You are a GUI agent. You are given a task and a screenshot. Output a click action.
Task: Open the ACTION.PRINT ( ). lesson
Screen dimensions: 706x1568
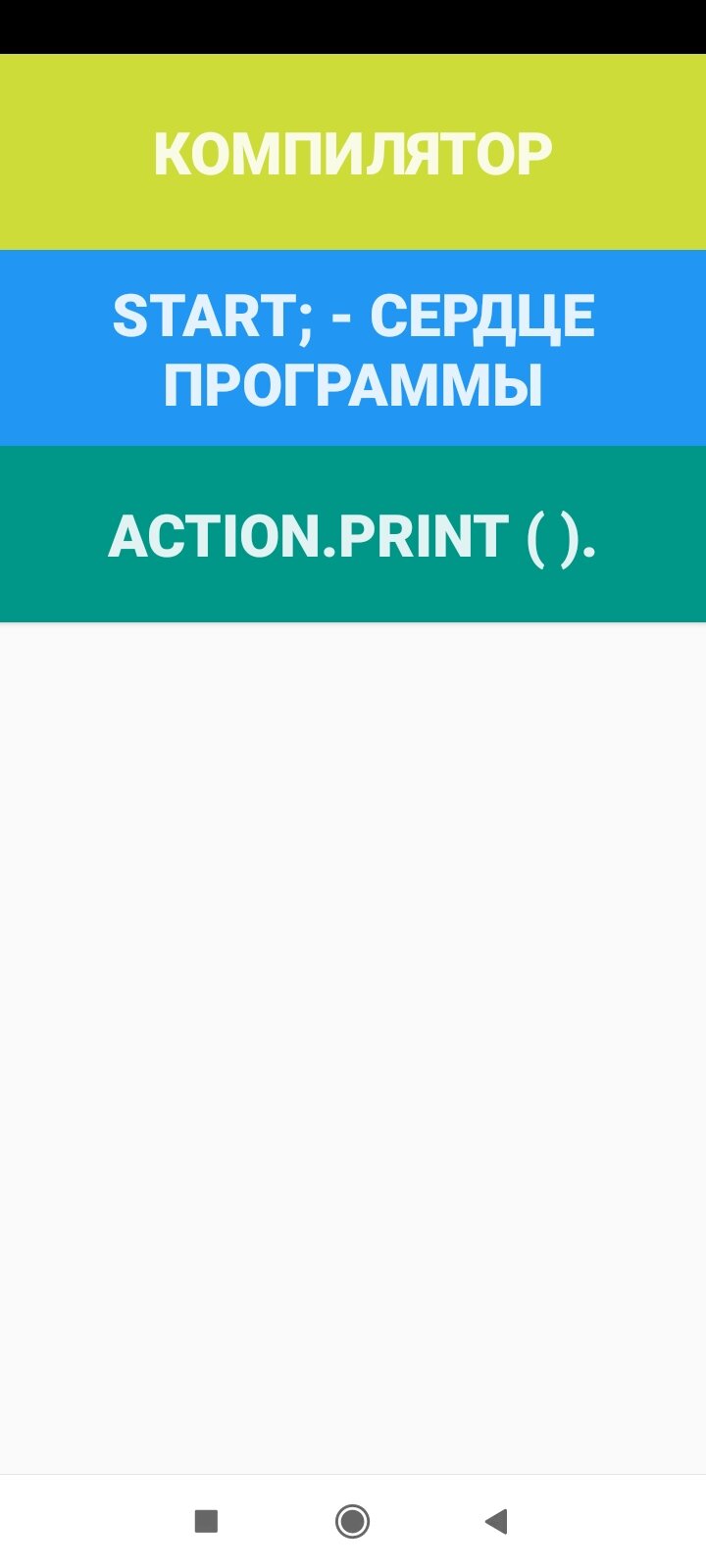tap(353, 535)
